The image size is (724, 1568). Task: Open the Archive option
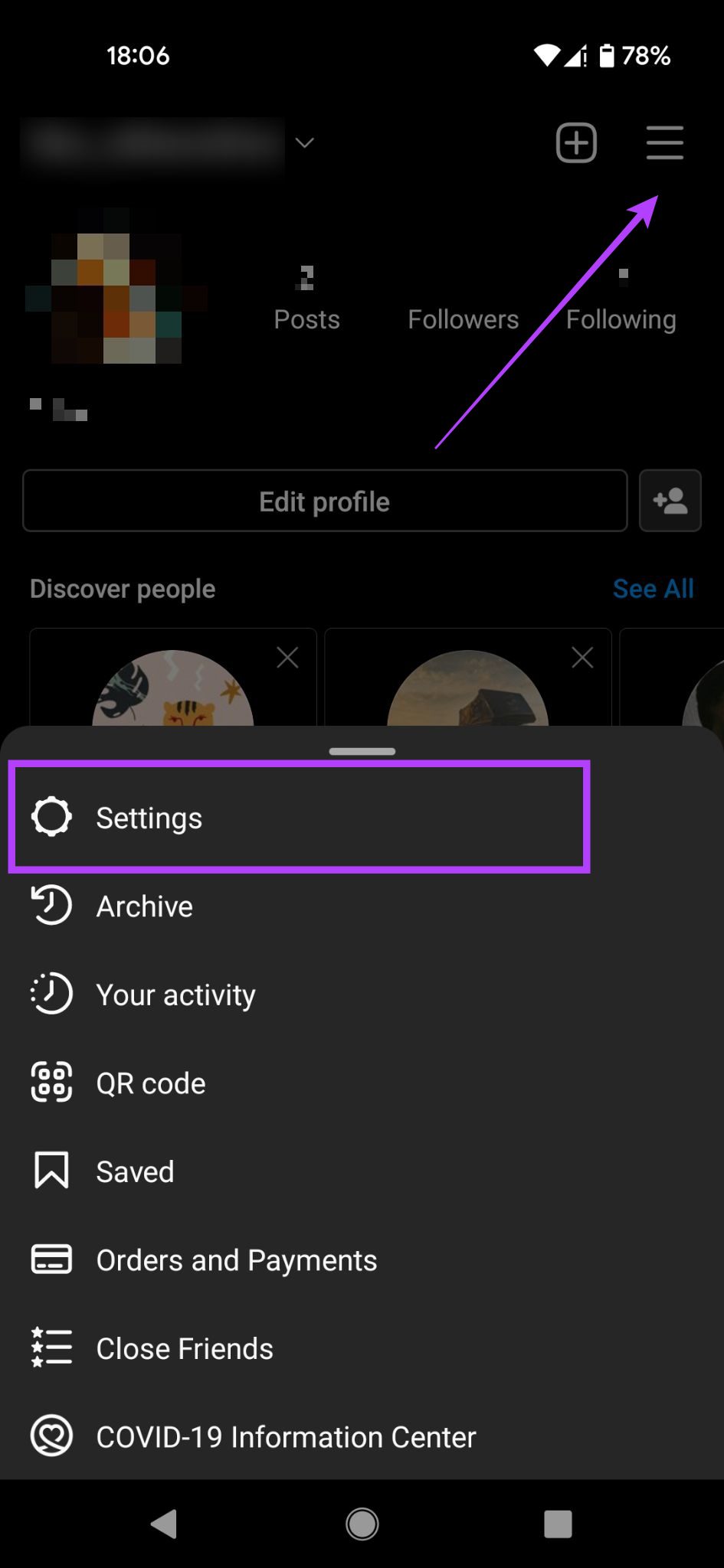[144, 906]
